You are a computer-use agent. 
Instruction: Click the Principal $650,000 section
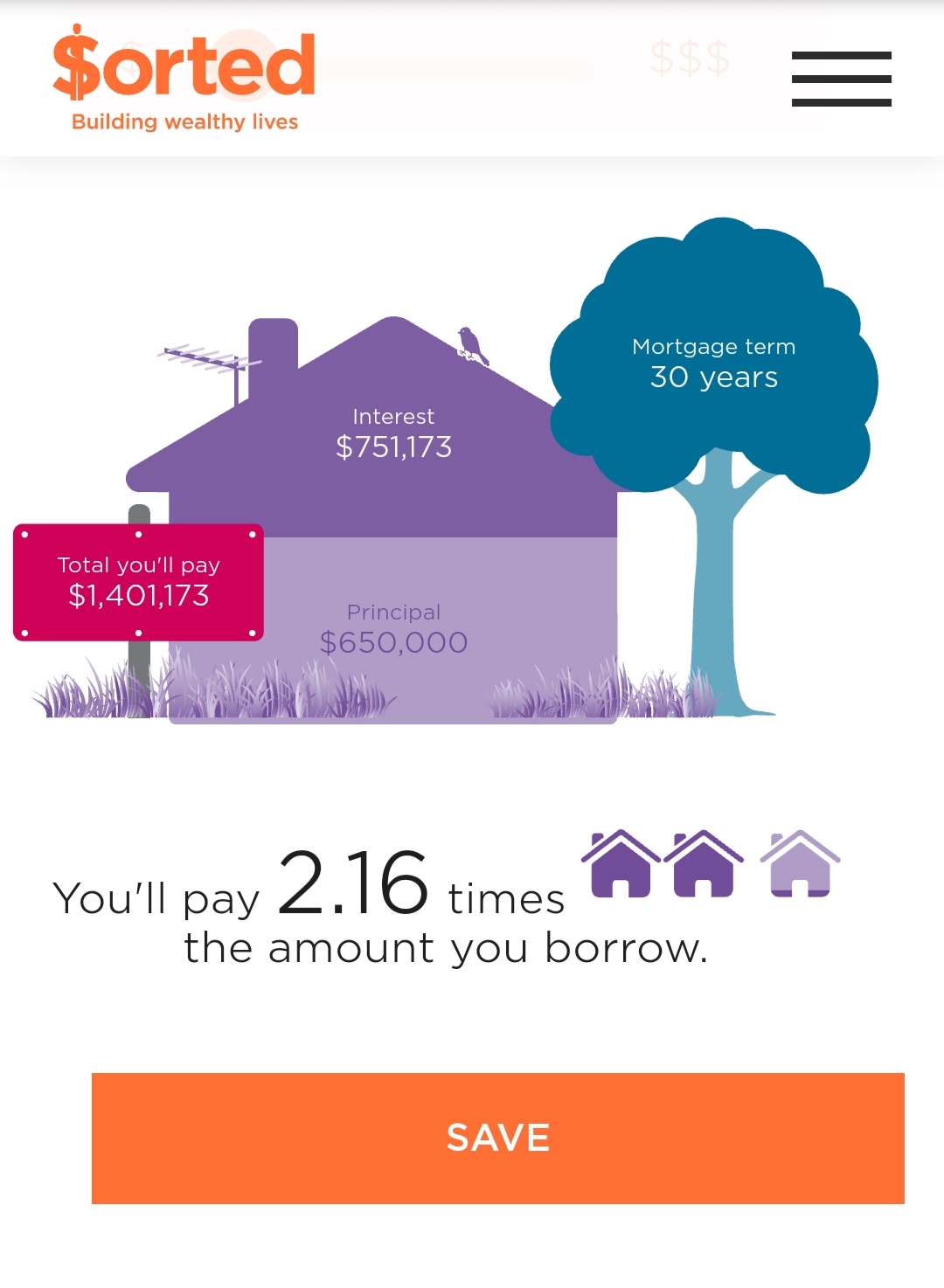393,627
